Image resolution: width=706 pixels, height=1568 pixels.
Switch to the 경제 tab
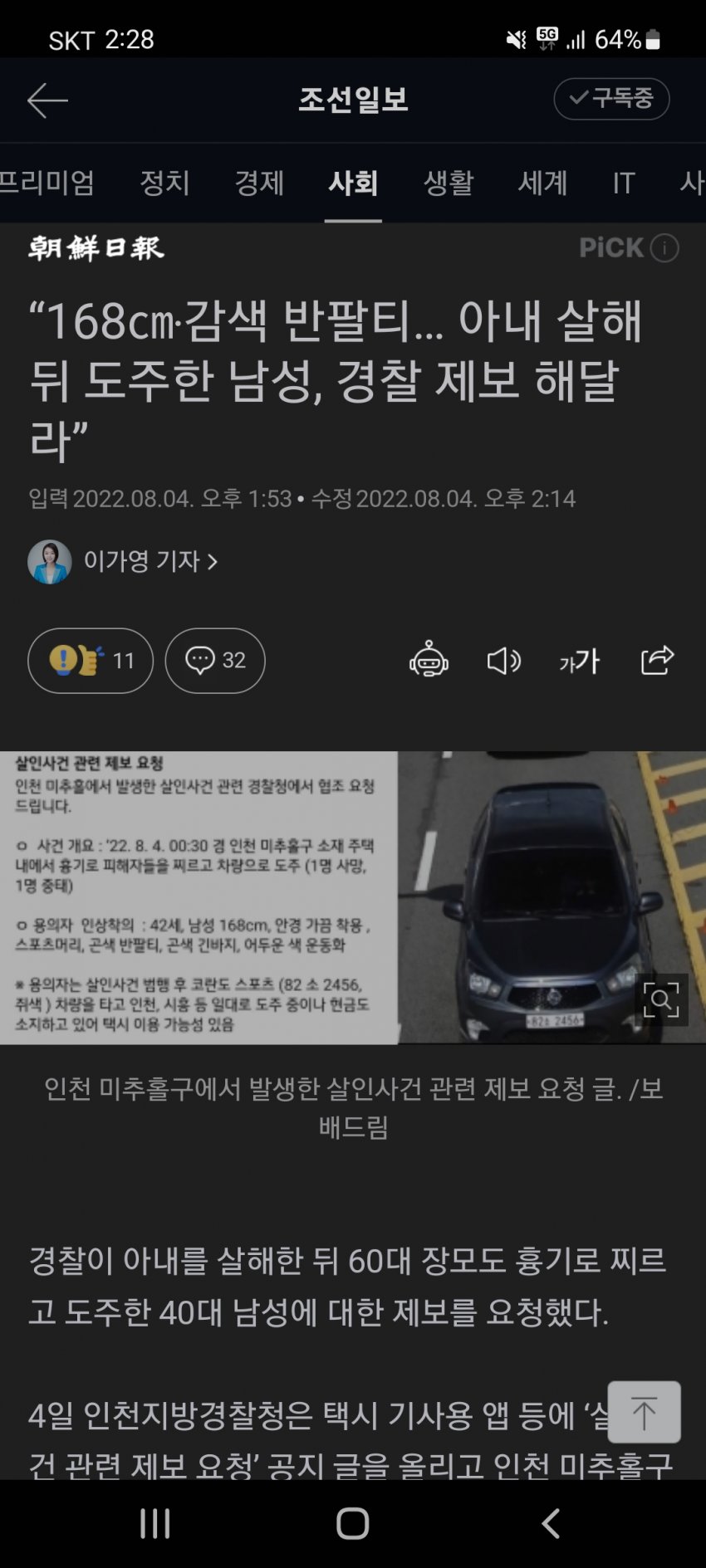coord(259,183)
